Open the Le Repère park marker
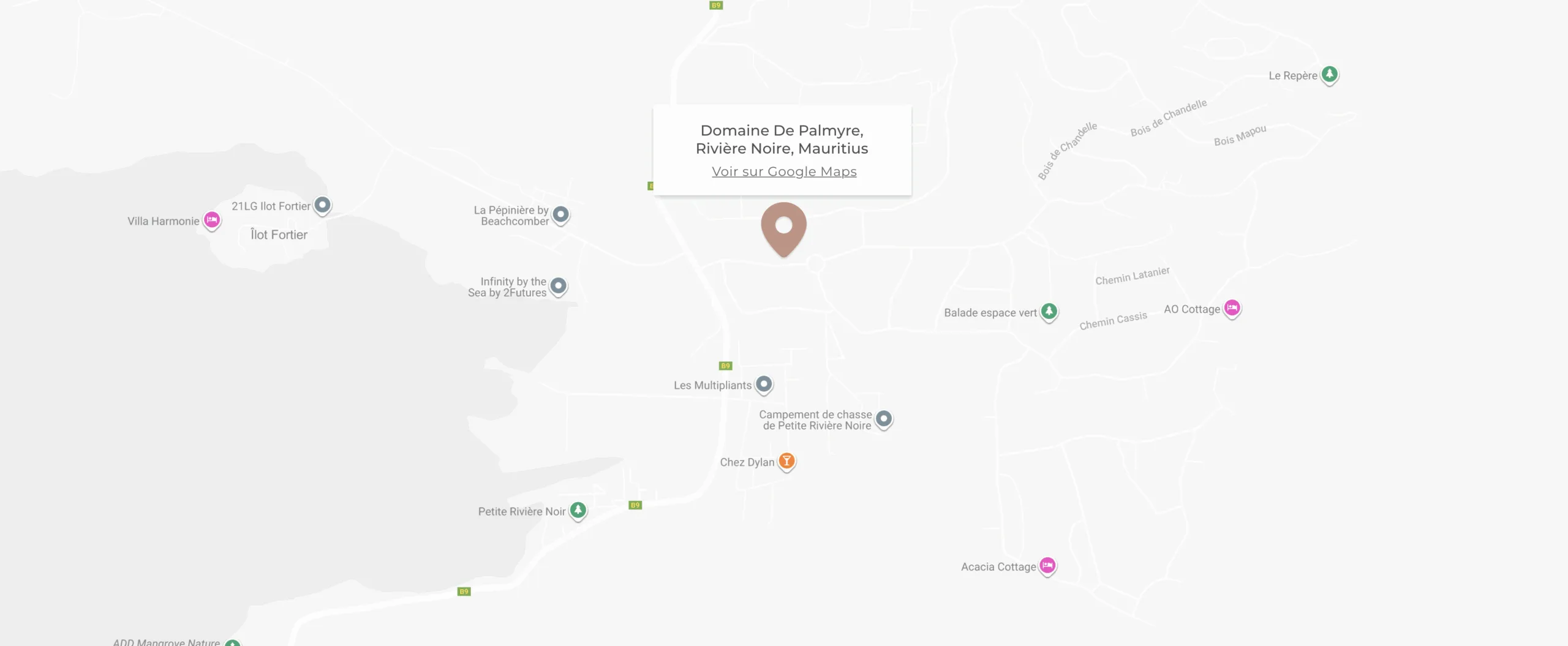1568x646 pixels. [x=1329, y=75]
